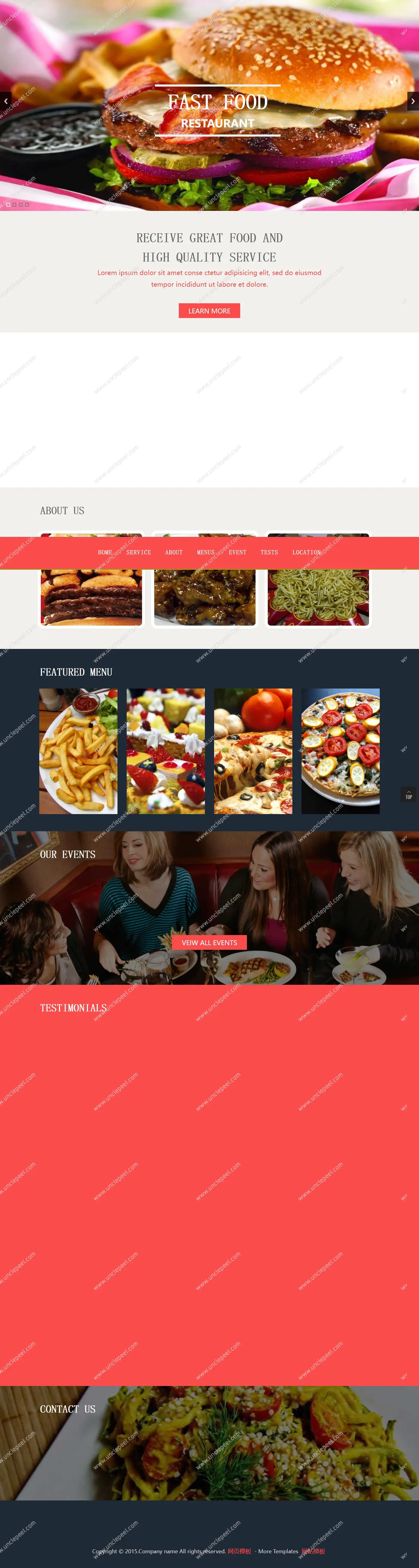Select About in the navigation bar
419x1568 pixels.
click(174, 552)
